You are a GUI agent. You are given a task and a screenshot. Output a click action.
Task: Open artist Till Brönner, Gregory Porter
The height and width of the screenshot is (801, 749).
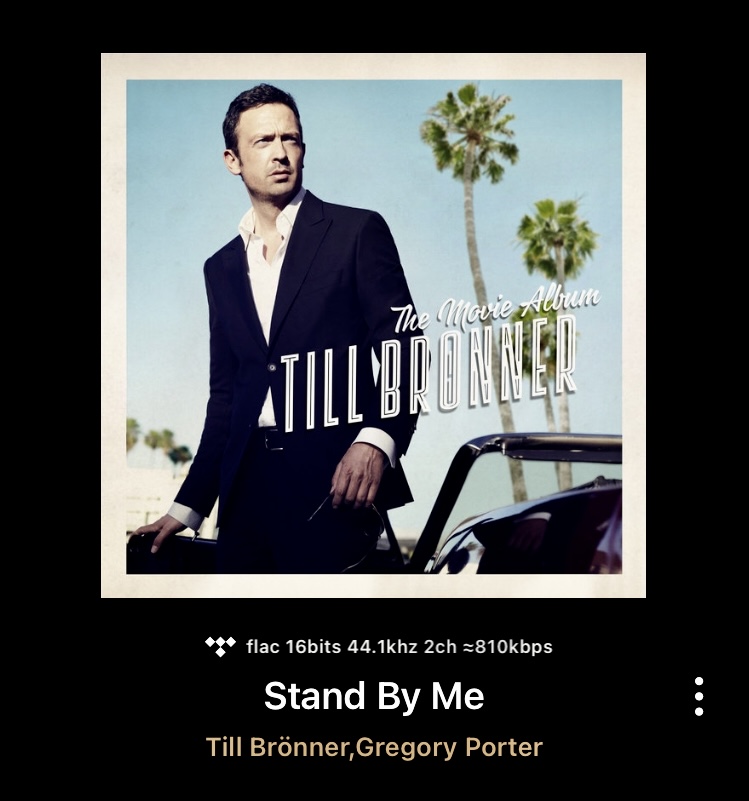[374, 747]
